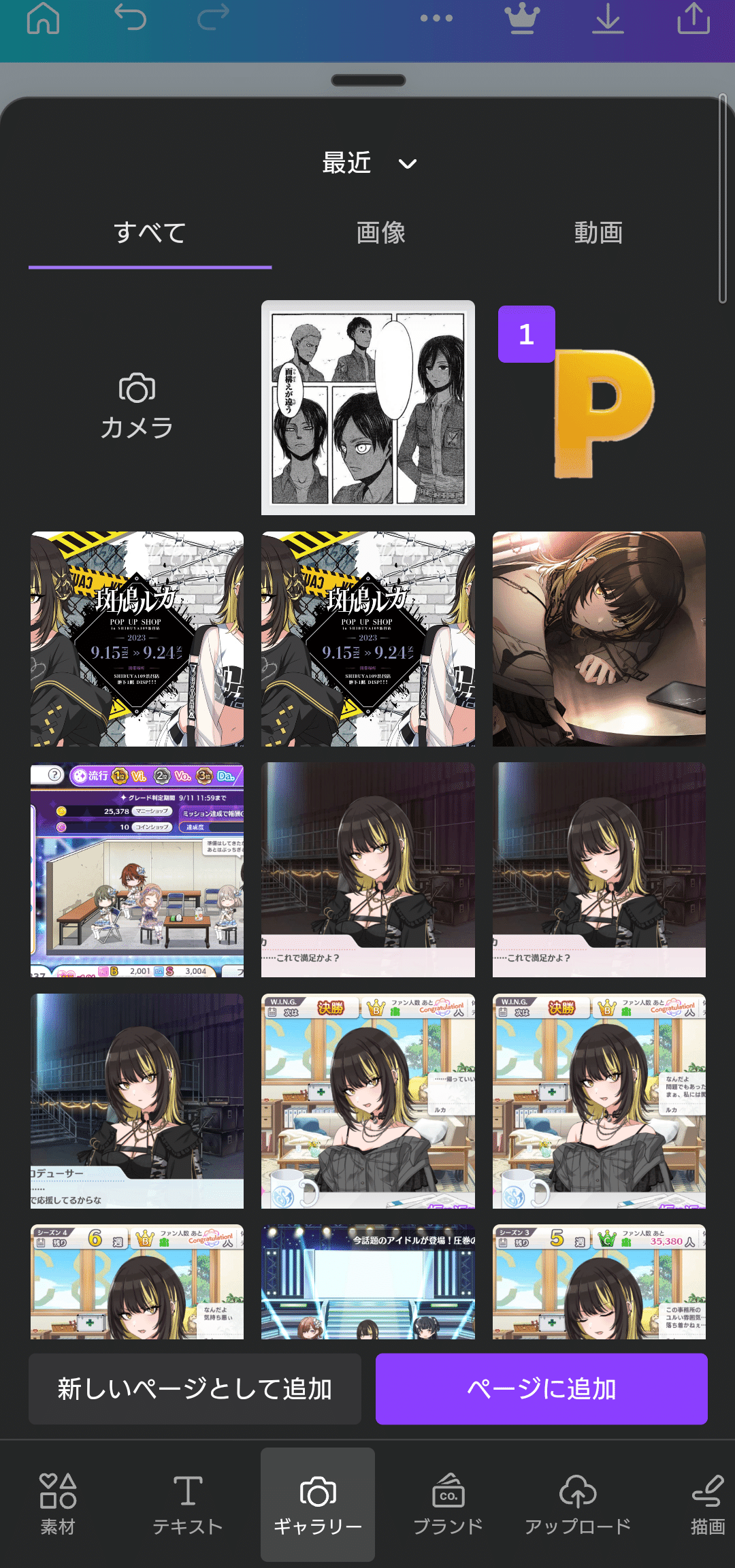Share the design

click(693, 18)
